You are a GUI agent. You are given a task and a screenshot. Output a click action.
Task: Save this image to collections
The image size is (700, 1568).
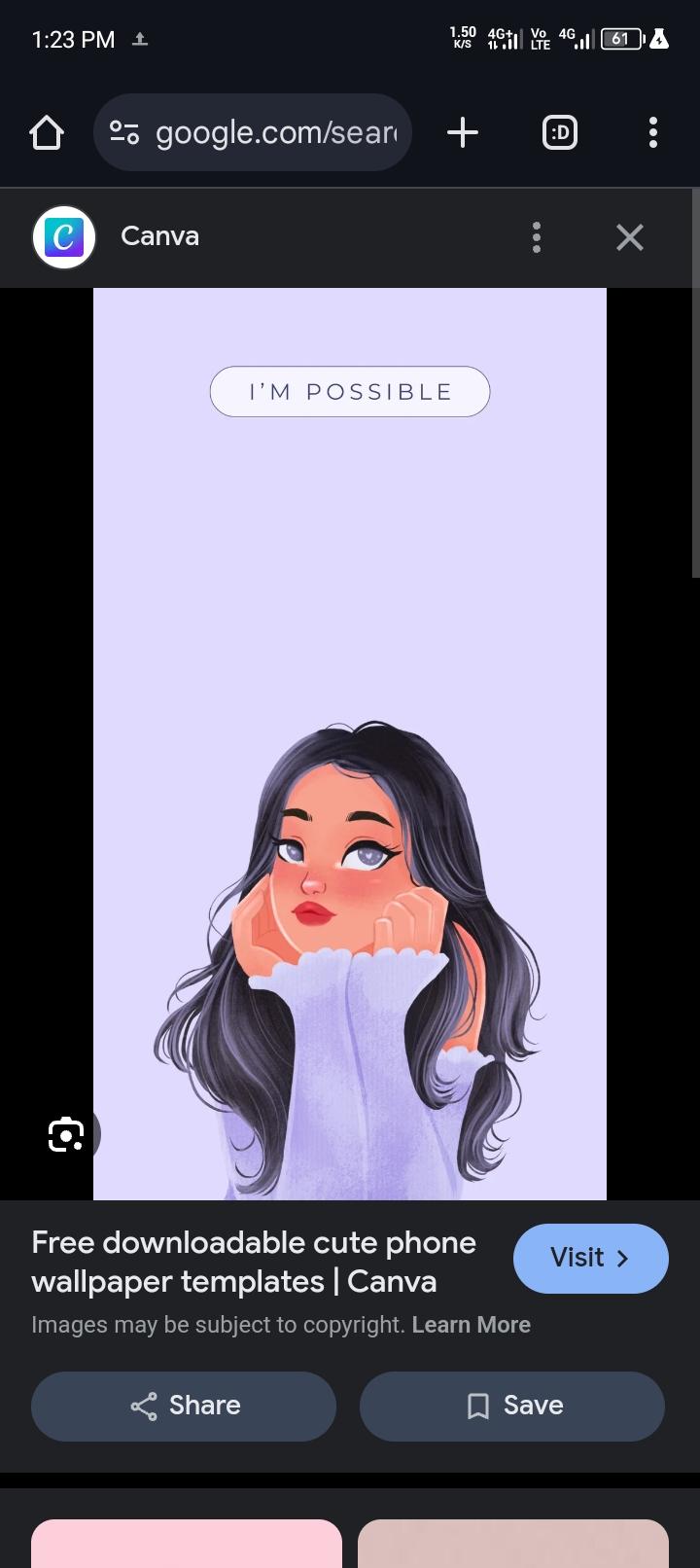point(512,1406)
